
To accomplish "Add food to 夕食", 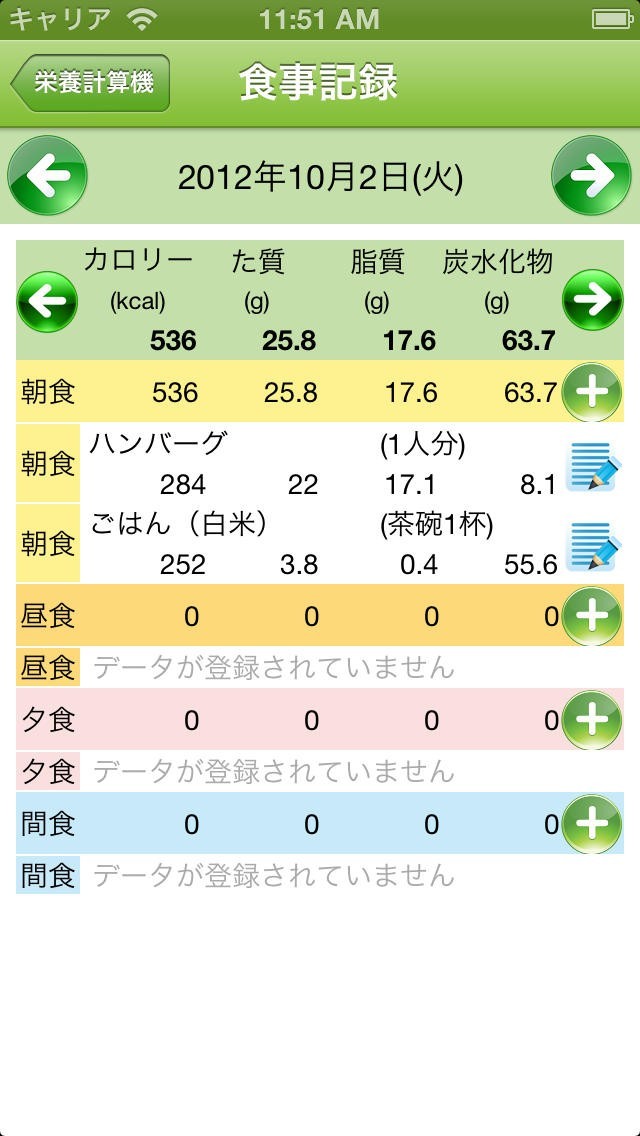I will (x=592, y=720).
